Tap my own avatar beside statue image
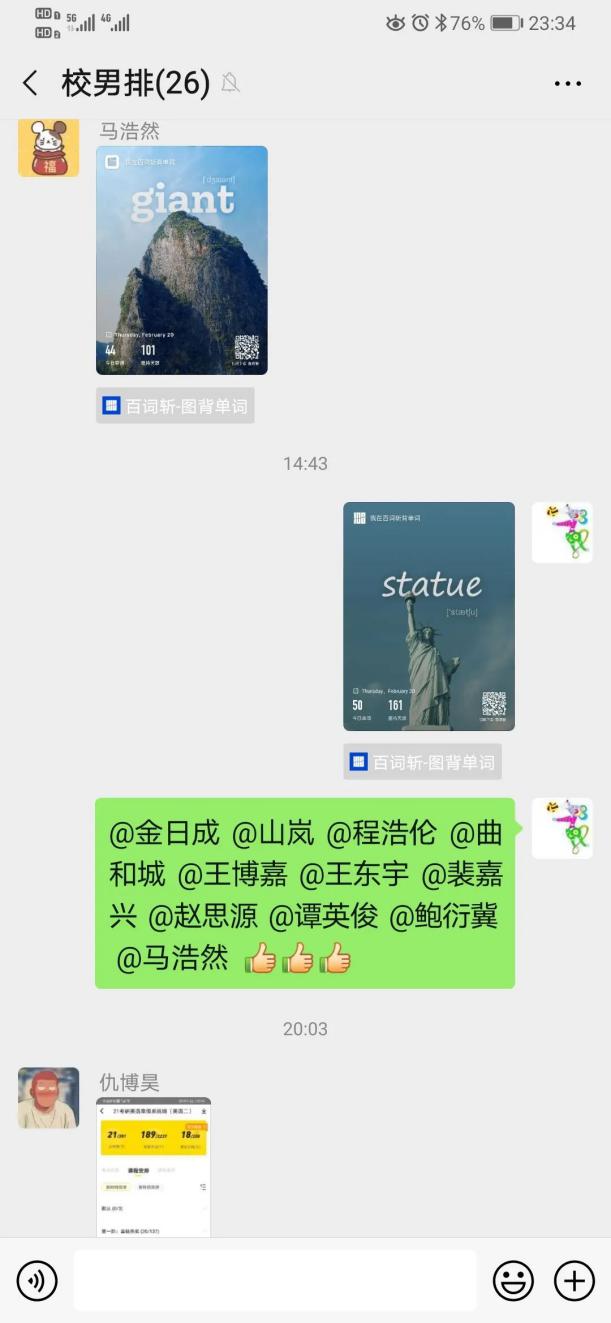Image resolution: width=611 pixels, height=1323 pixels. [x=562, y=533]
